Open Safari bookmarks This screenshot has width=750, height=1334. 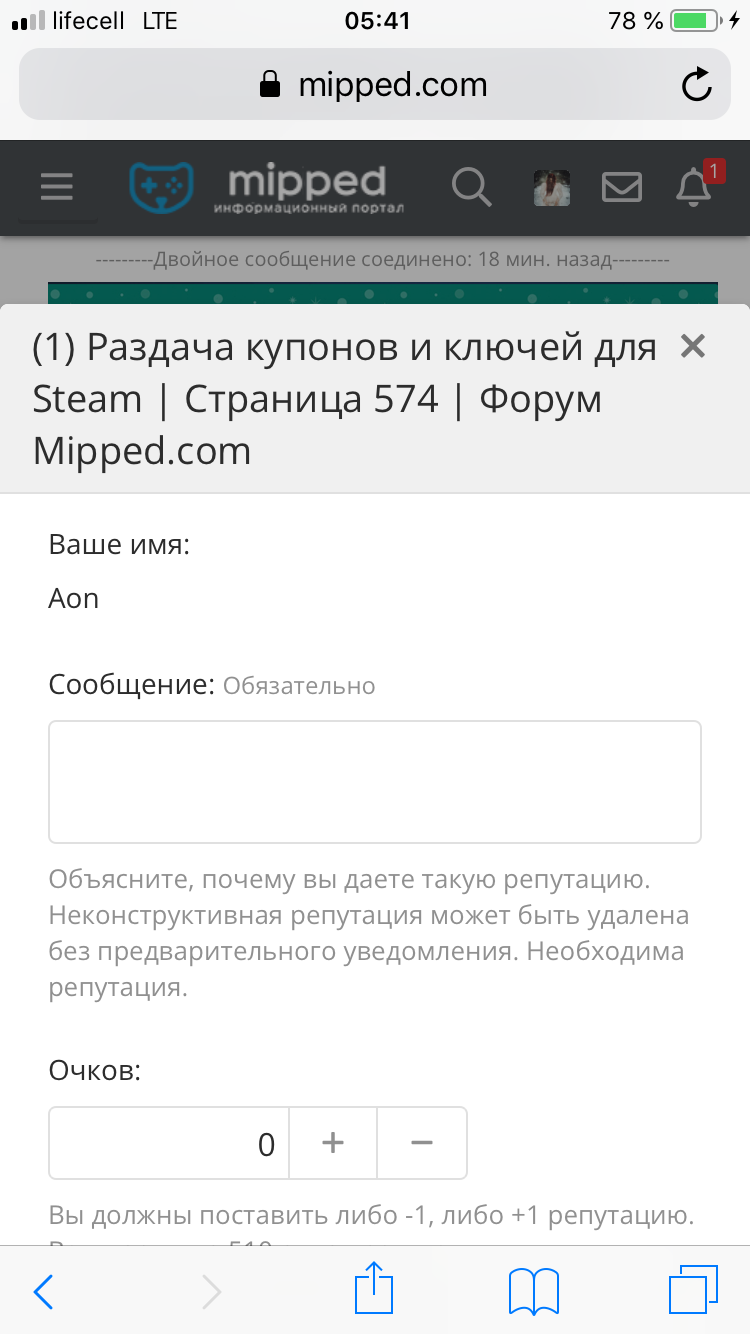533,1291
